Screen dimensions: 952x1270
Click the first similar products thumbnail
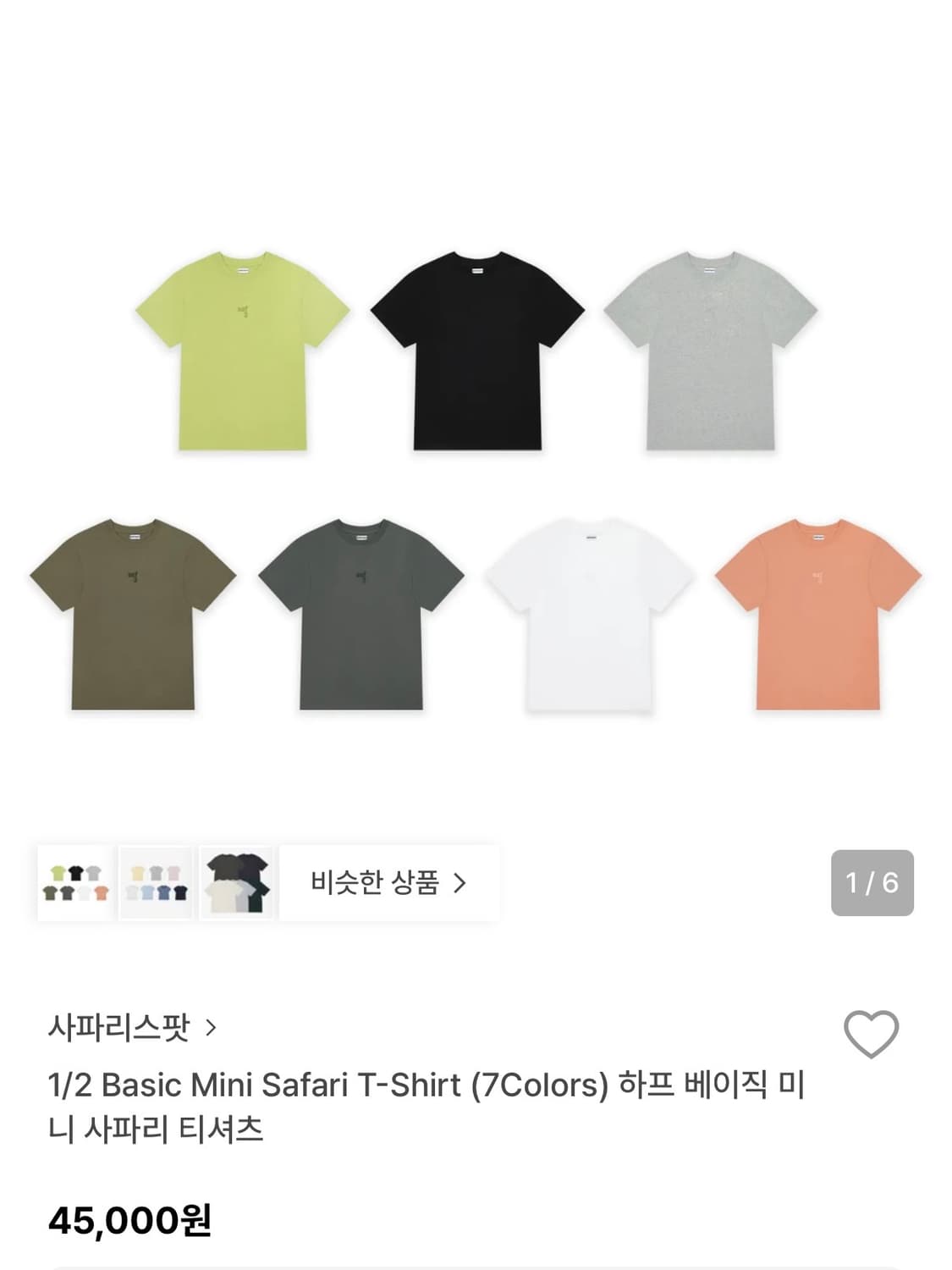tap(74, 883)
